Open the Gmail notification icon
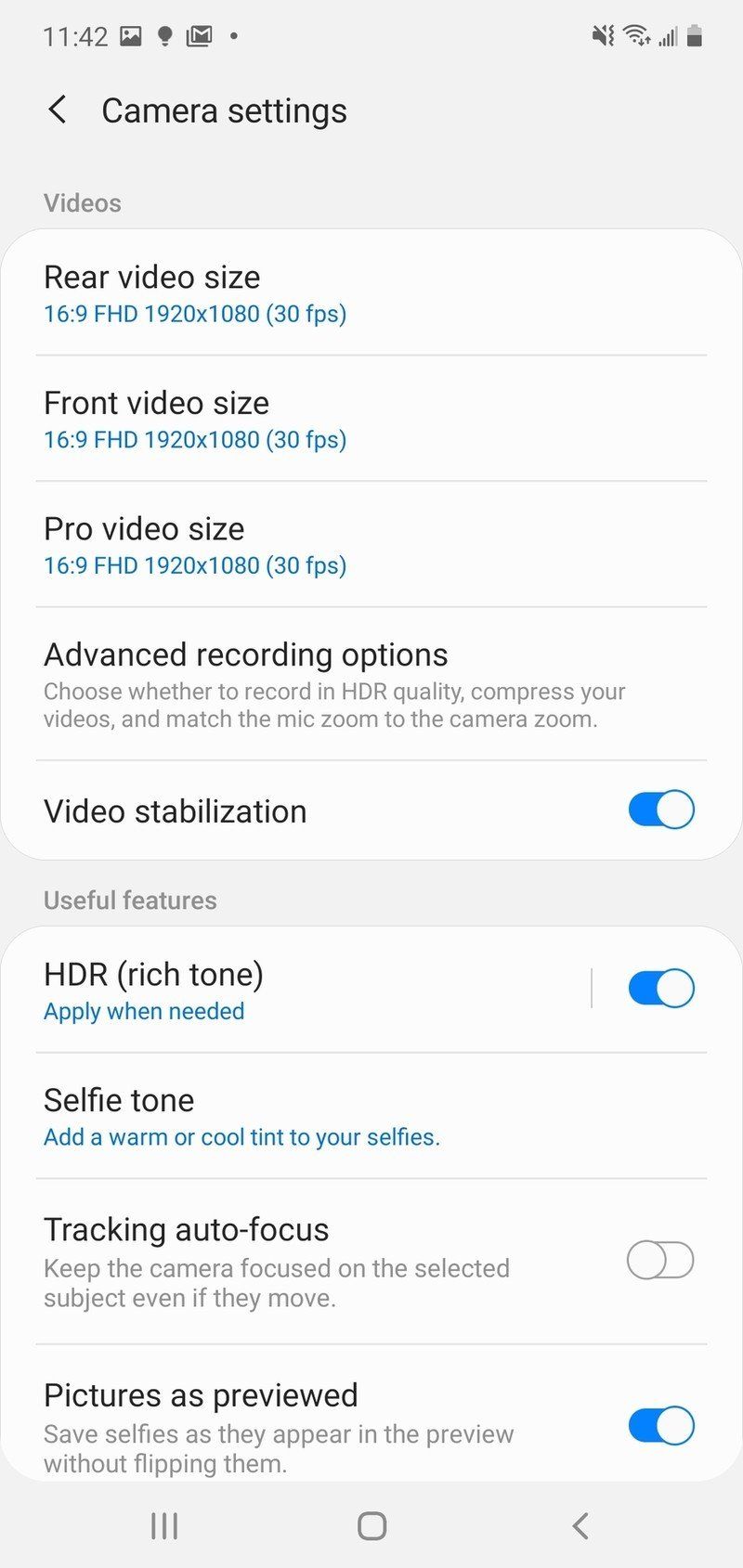743x1568 pixels. pos(198,35)
